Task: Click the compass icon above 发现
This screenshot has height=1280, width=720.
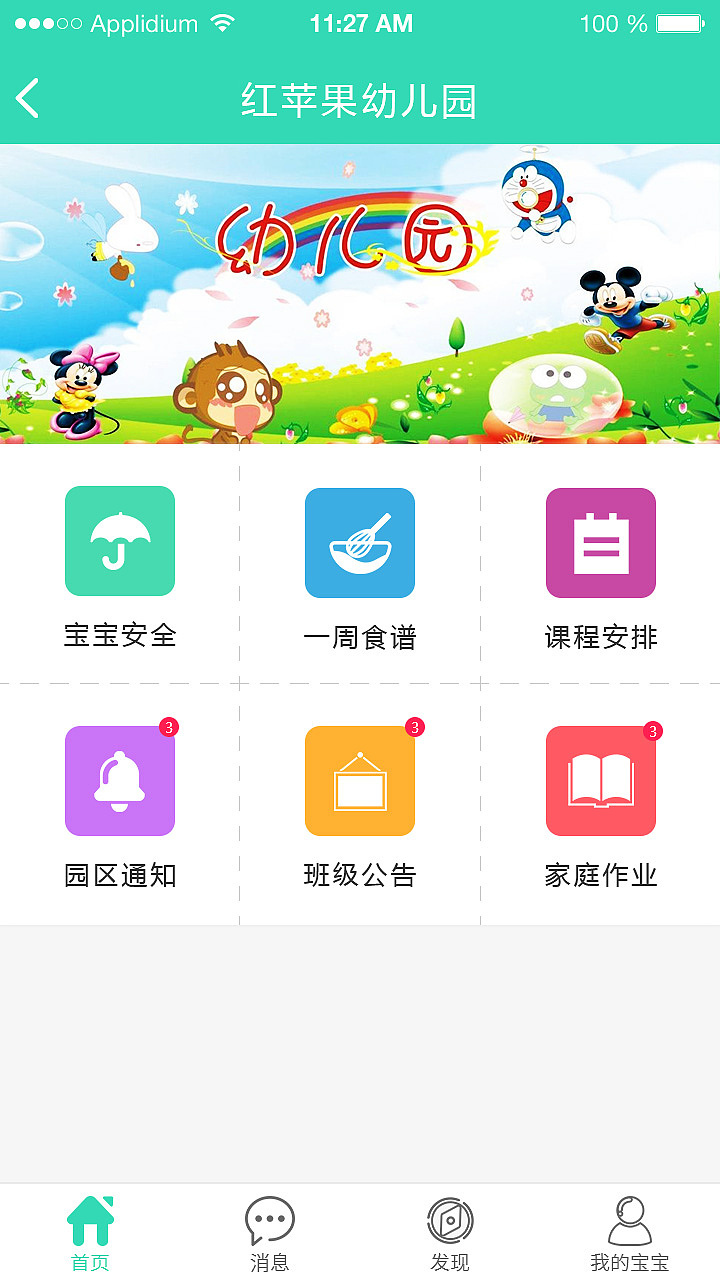Action: (x=449, y=1218)
